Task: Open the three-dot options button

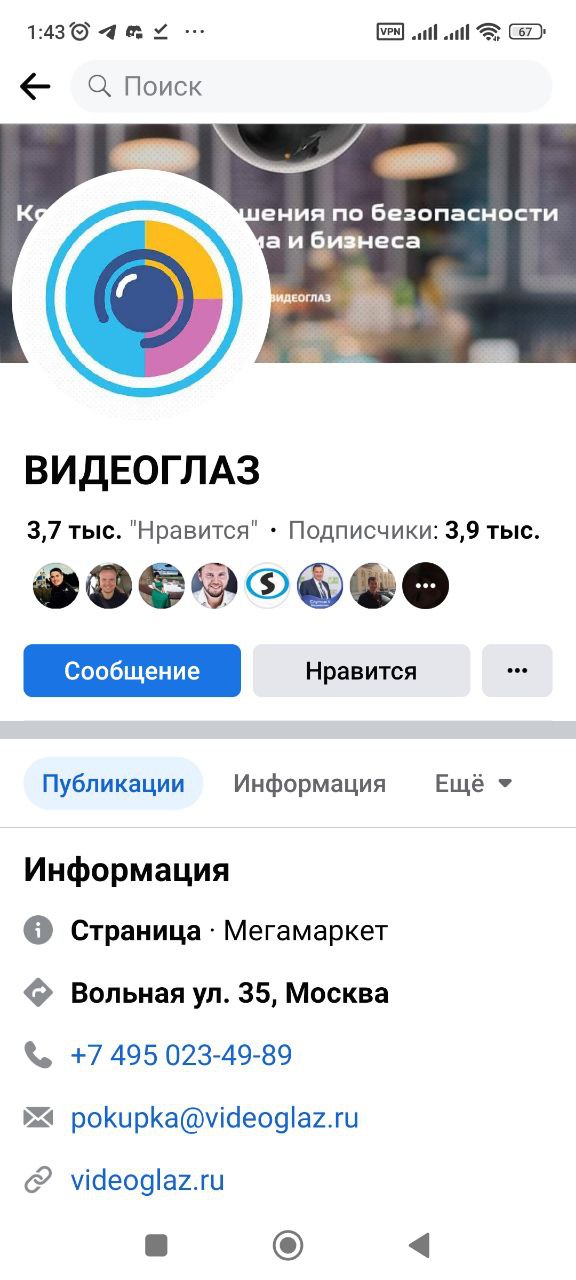Action: coord(517,670)
